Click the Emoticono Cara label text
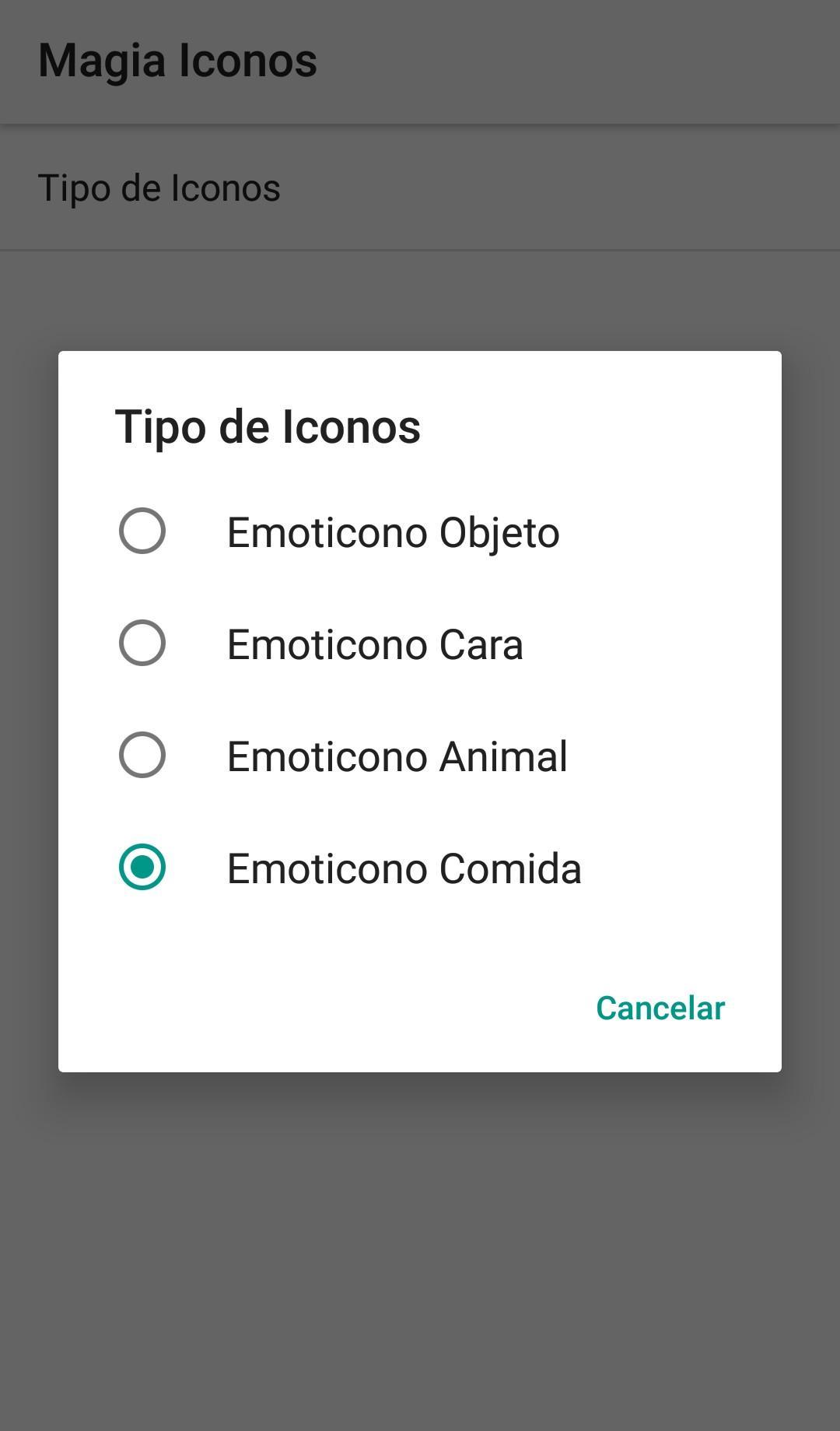Image resolution: width=840 pixels, height=1431 pixels. (376, 644)
